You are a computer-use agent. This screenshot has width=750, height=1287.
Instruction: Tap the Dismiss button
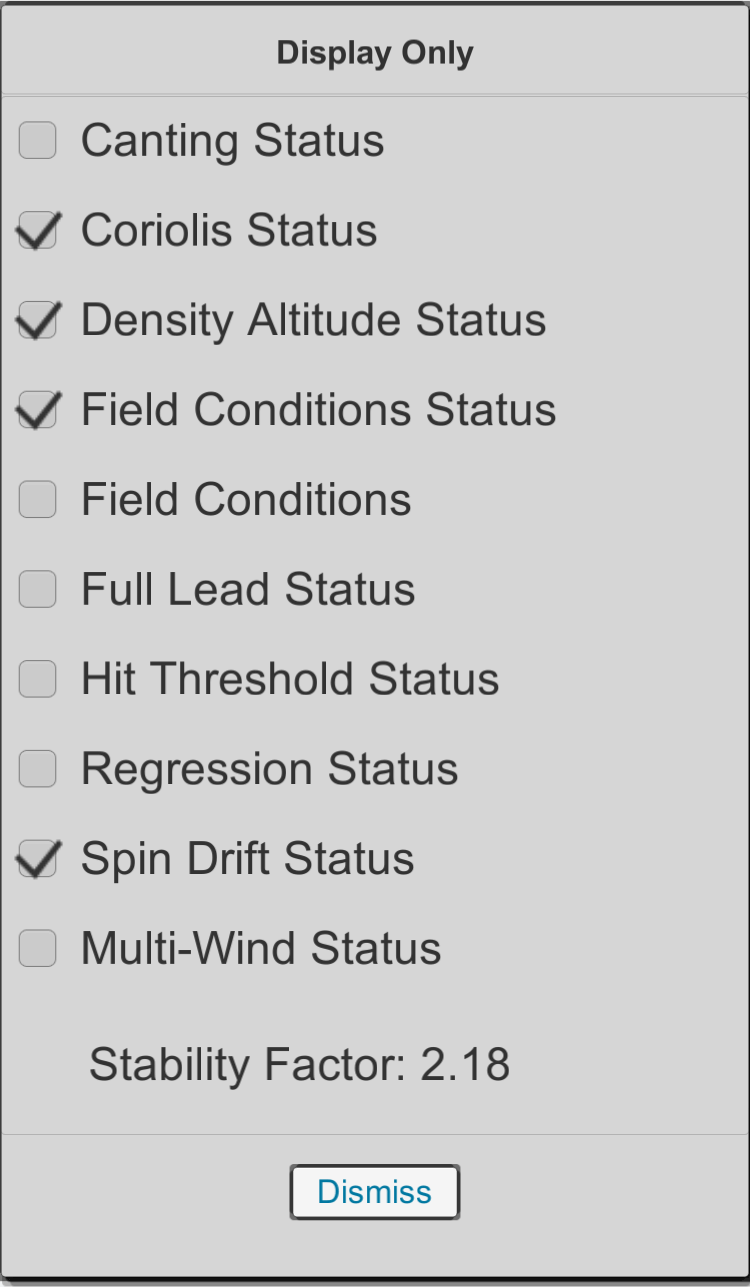375,1192
